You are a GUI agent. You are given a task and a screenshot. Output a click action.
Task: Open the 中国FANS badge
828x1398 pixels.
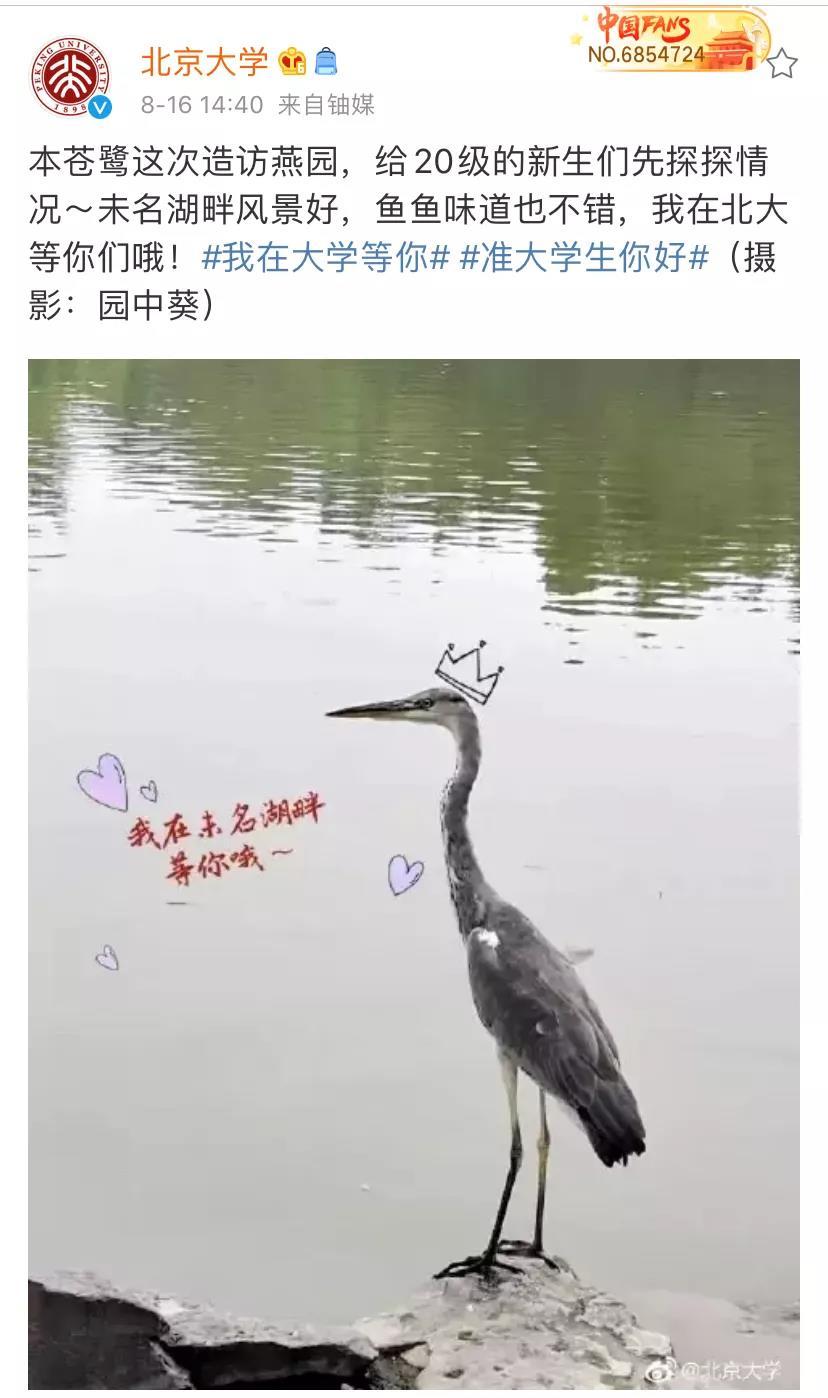tap(669, 40)
